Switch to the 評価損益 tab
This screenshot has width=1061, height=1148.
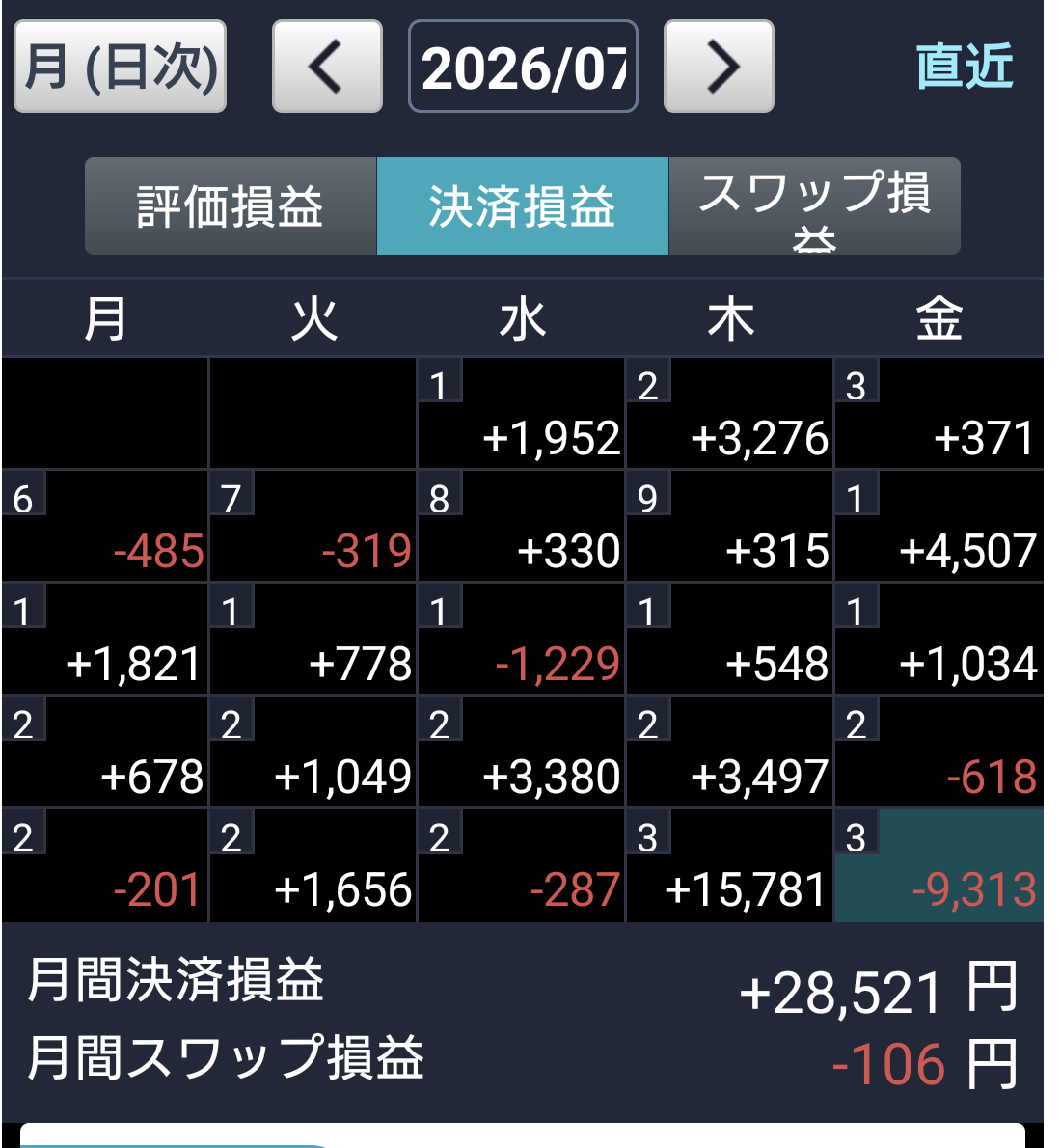tap(231, 206)
